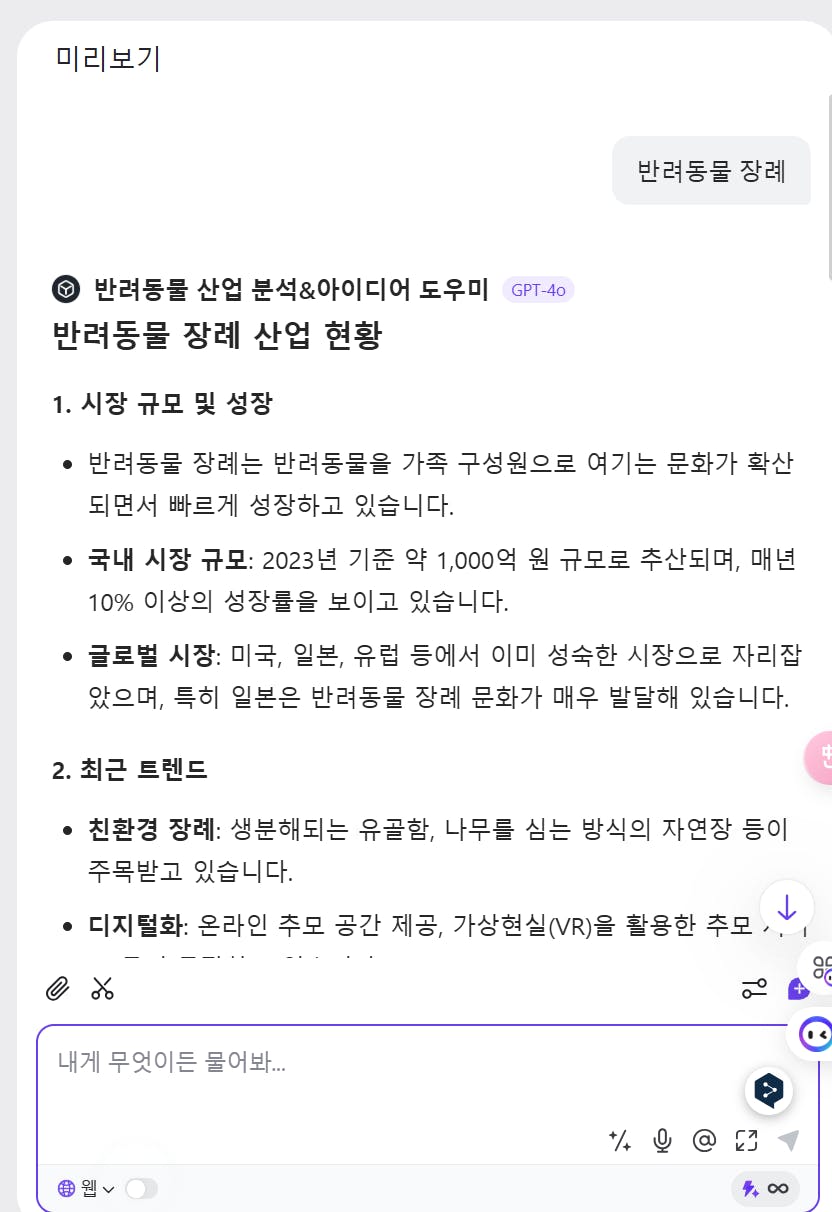
Task: Open the 웹 dropdown
Action: [x=87, y=1189]
